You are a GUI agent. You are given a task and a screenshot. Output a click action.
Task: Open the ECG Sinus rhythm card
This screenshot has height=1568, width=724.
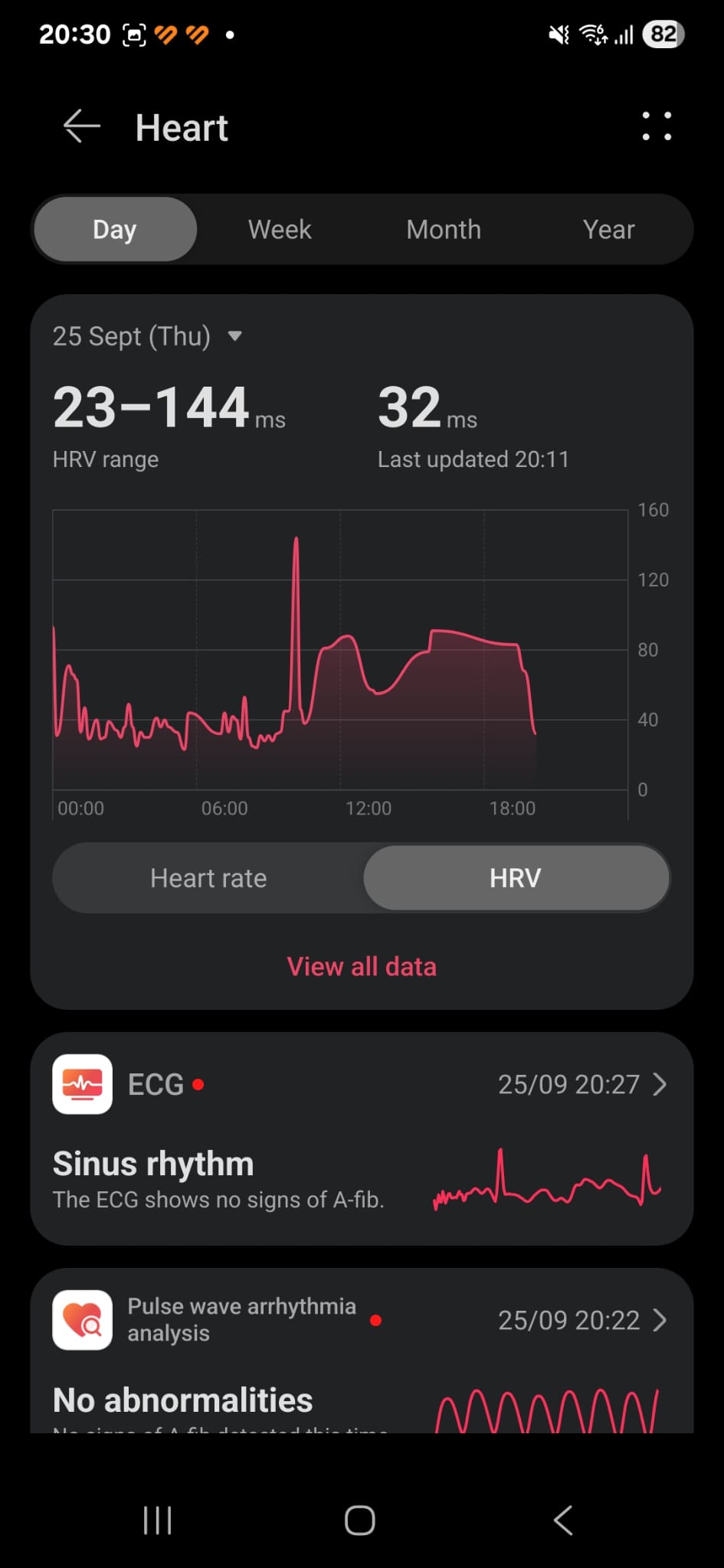pyautogui.click(x=362, y=1138)
